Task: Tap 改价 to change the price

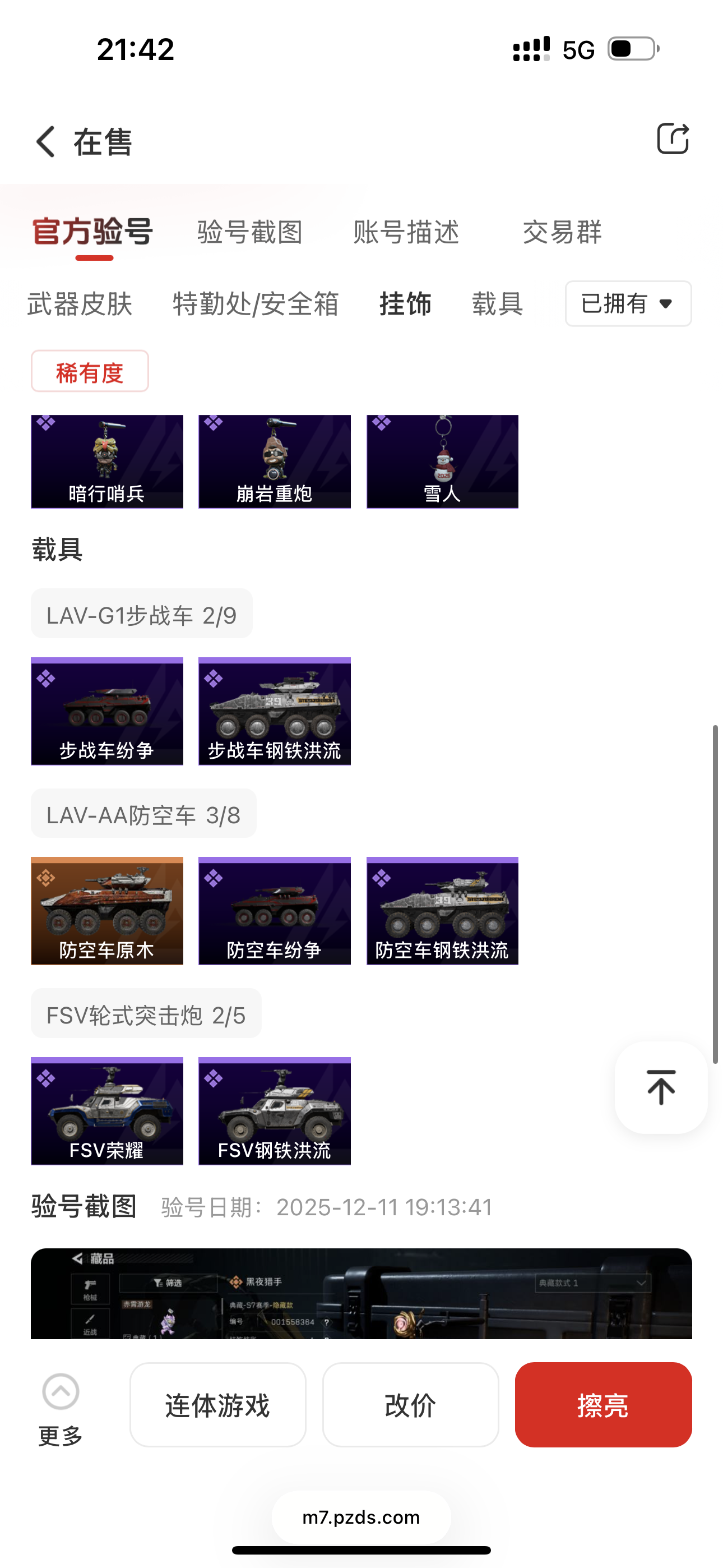Action: [x=410, y=1405]
